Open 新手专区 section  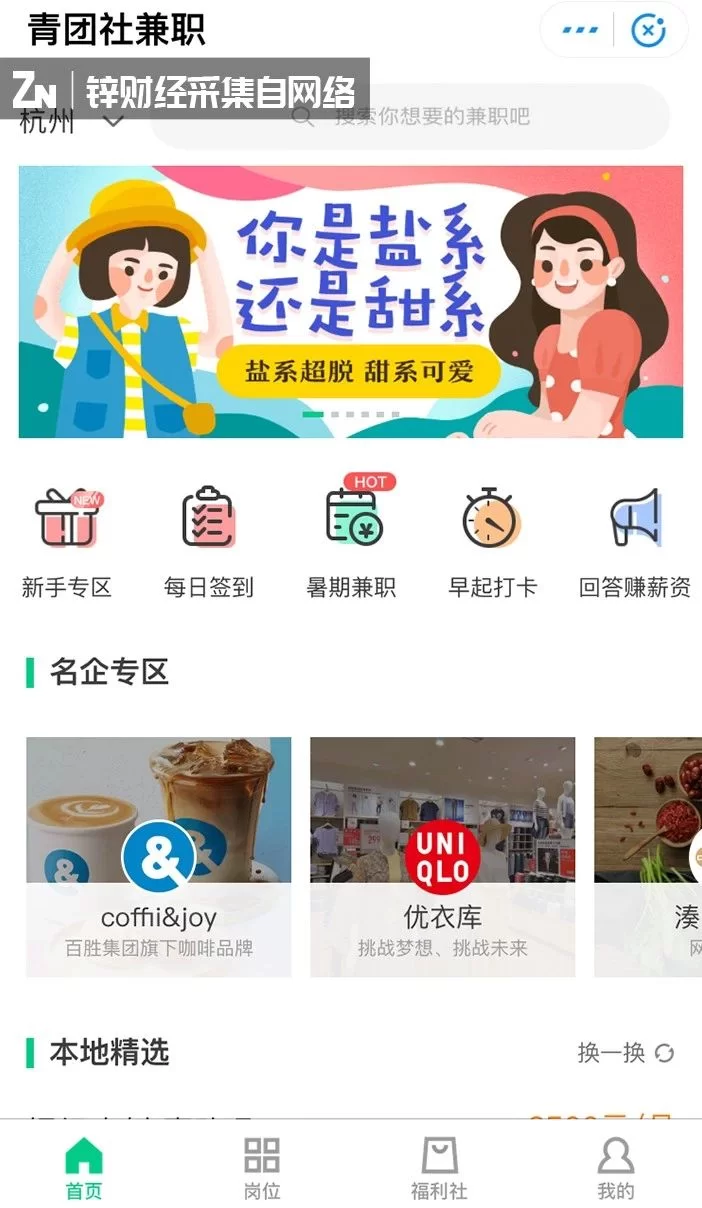tap(67, 542)
